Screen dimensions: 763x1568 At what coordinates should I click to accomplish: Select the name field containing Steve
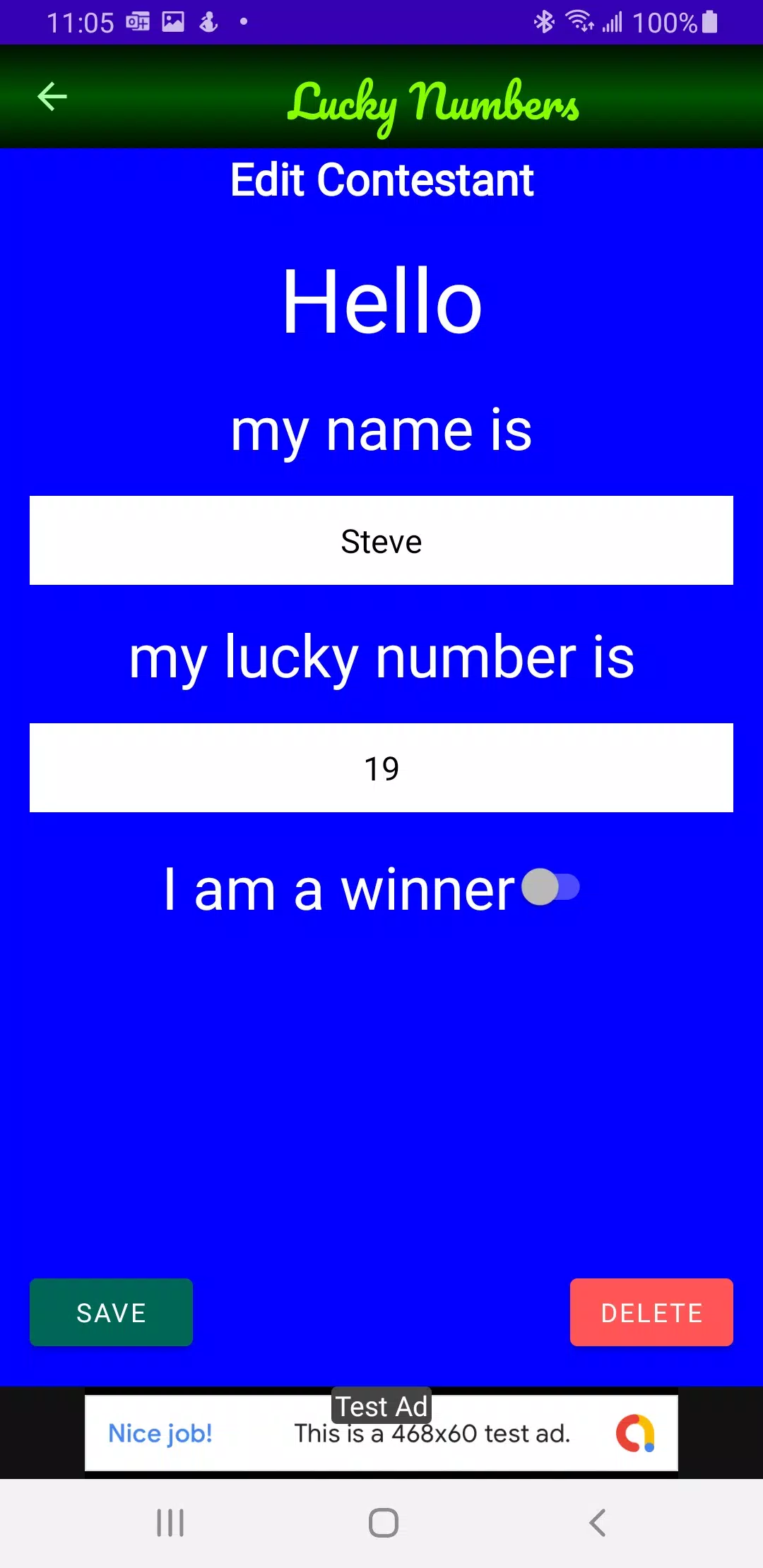click(x=381, y=541)
